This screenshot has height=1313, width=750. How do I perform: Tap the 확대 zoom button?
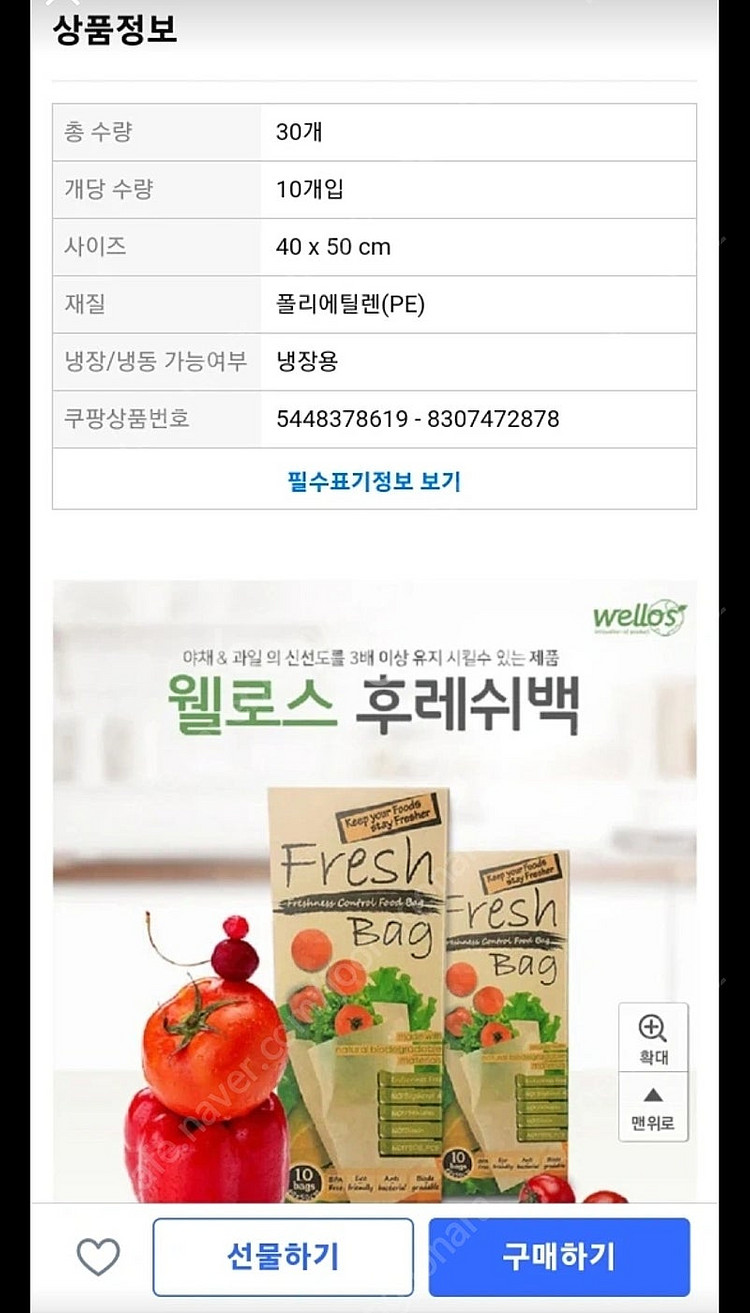(x=652, y=1038)
